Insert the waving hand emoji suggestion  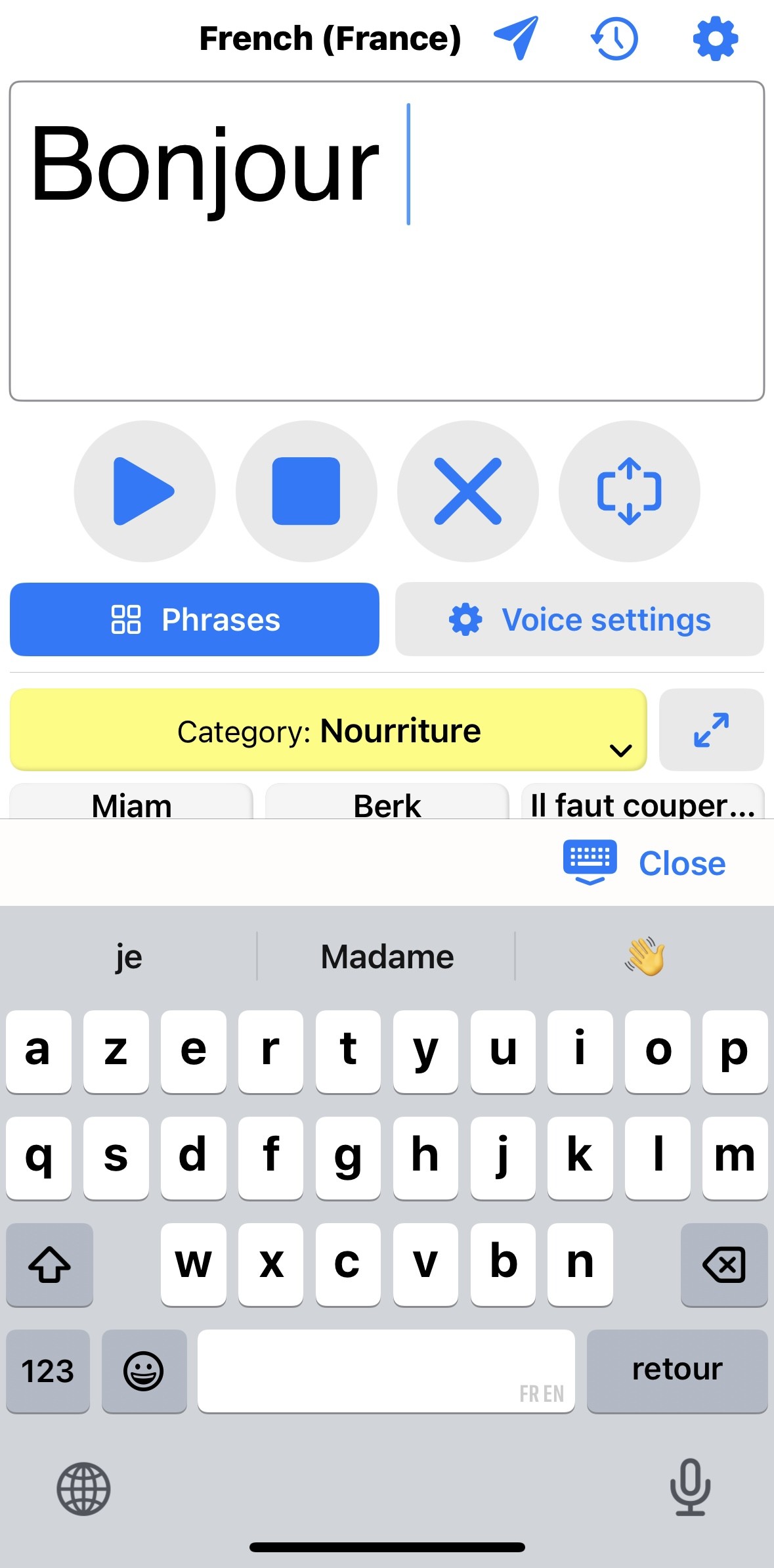coord(644,956)
